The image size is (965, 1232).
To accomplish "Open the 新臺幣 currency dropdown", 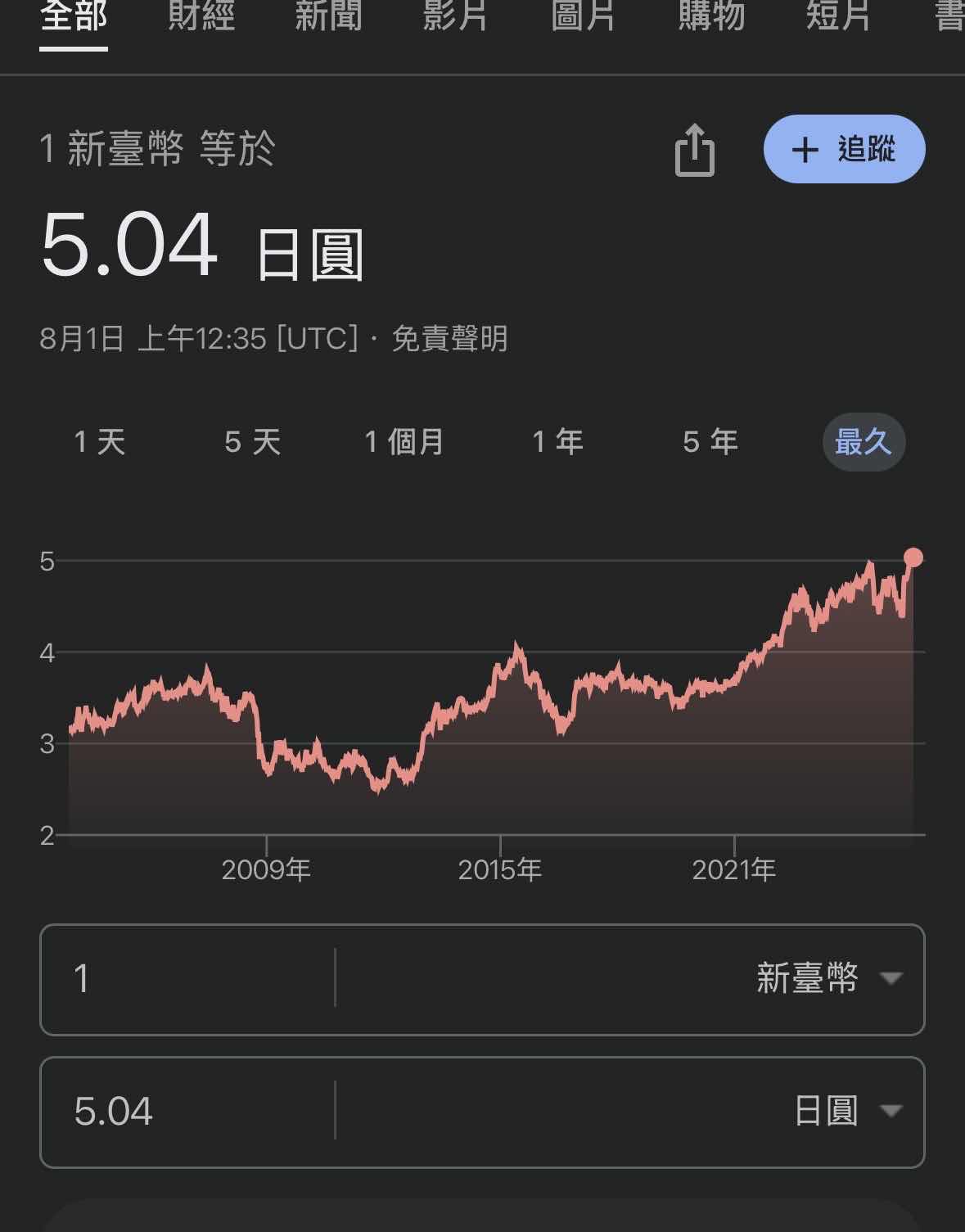I will [x=828, y=979].
